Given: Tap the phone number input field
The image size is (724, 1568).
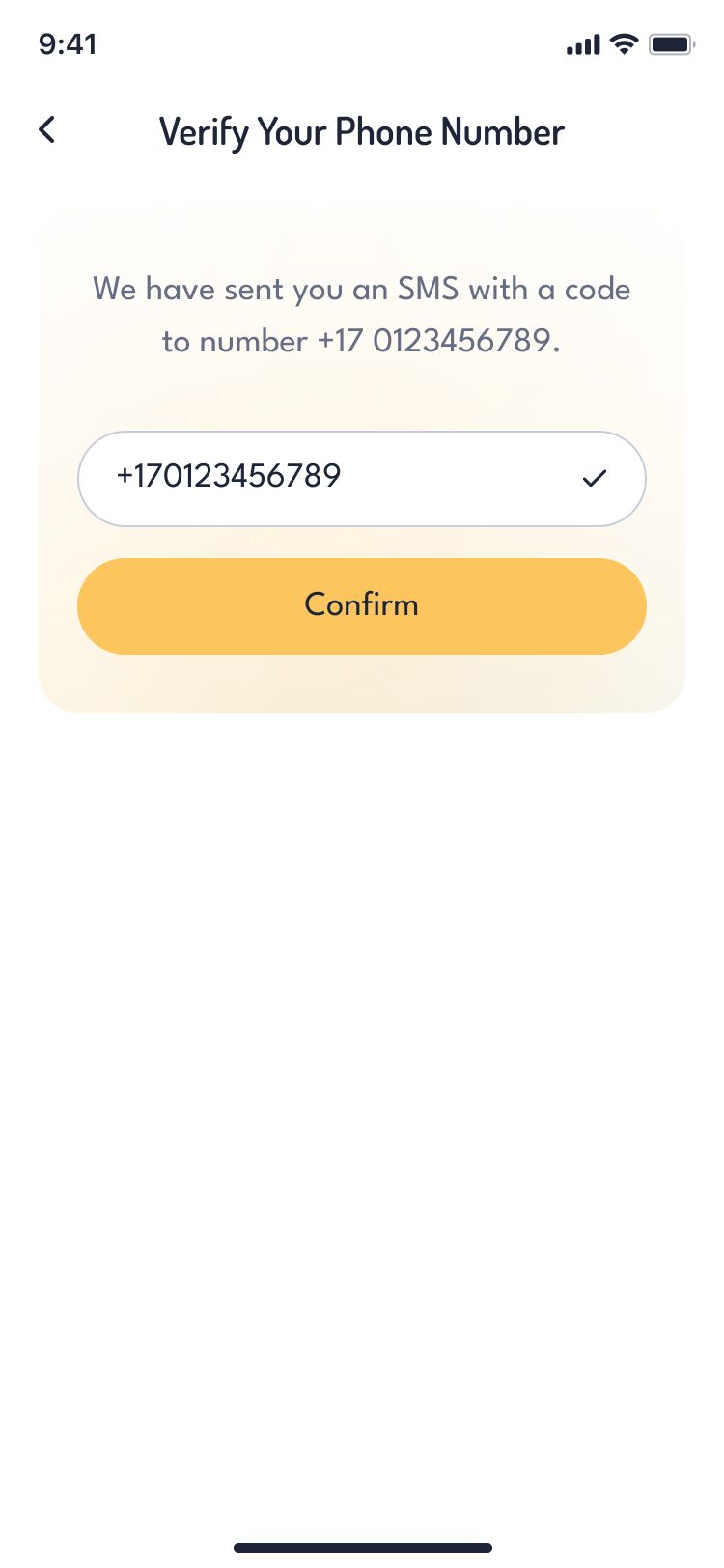Looking at the screenshot, I should point(328,478).
